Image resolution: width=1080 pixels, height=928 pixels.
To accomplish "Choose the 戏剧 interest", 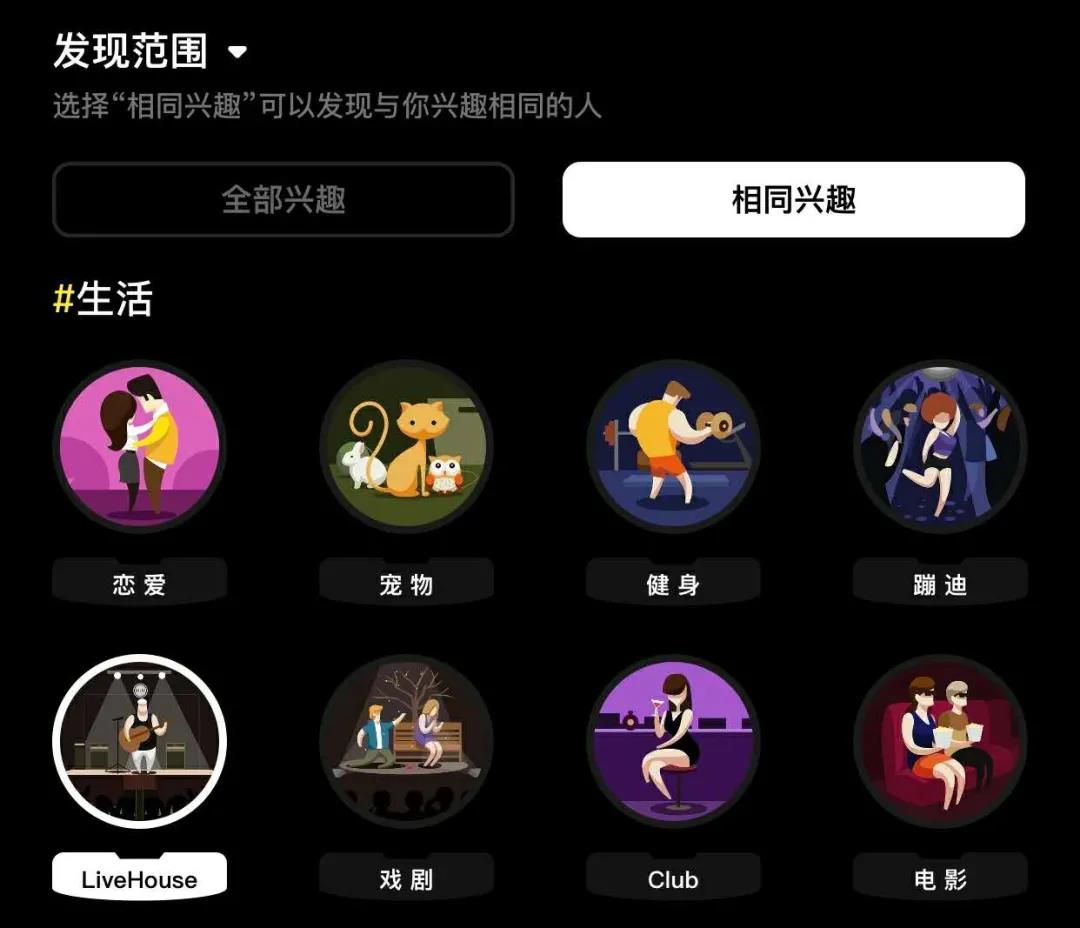I will [406, 741].
